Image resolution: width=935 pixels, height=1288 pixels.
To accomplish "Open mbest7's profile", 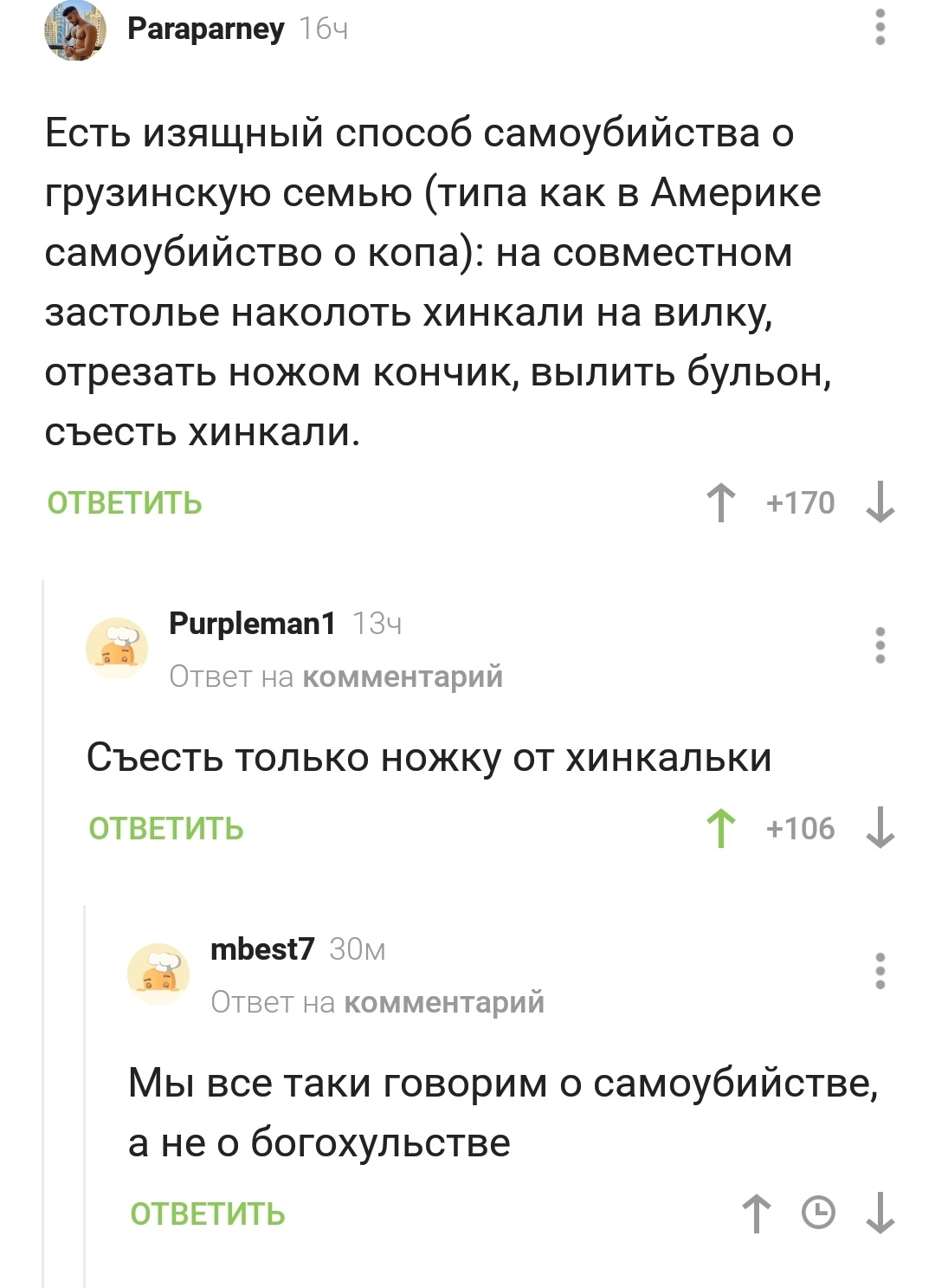I will point(262,948).
